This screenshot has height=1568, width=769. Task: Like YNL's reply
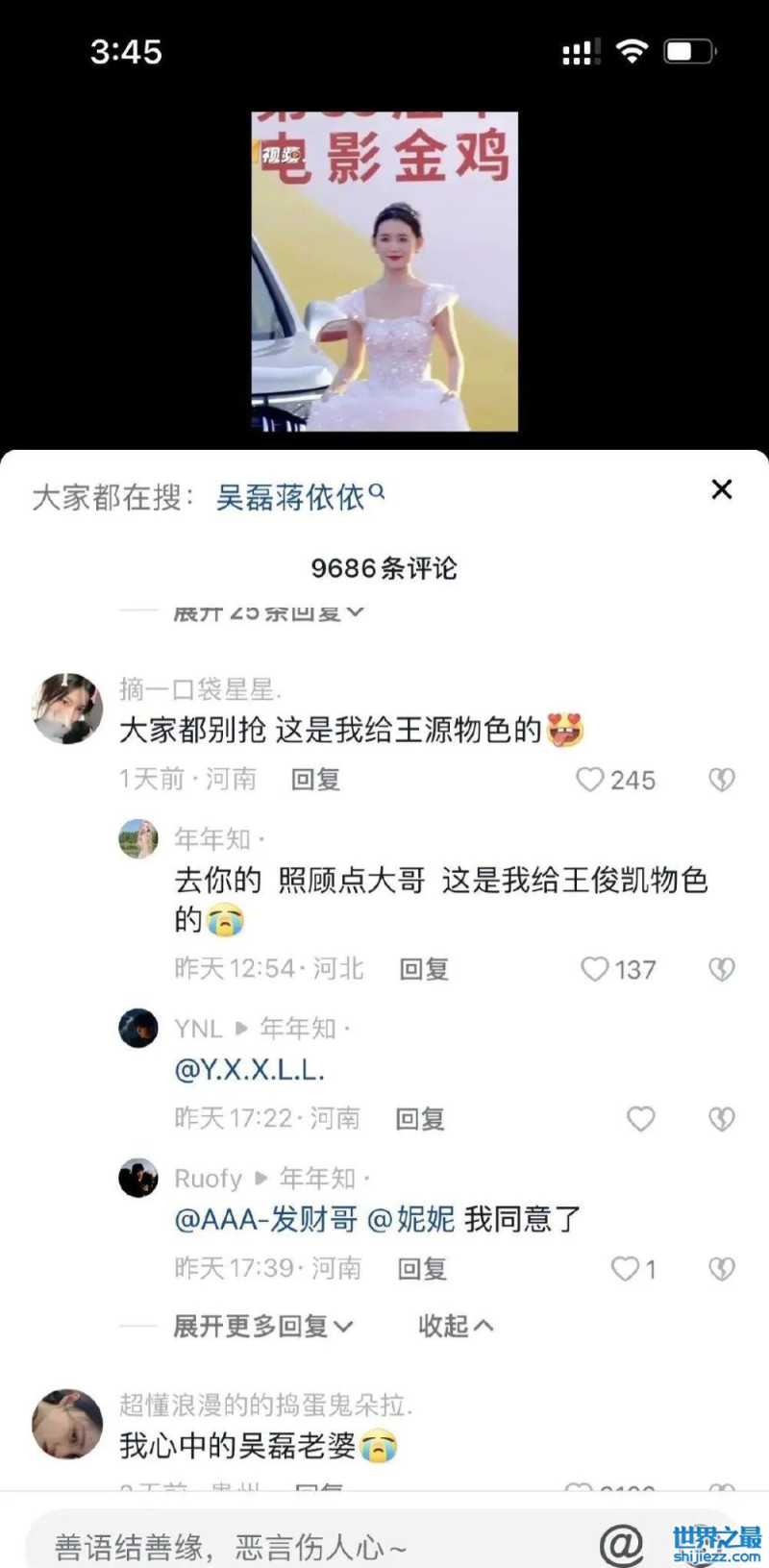click(x=640, y=1119)
